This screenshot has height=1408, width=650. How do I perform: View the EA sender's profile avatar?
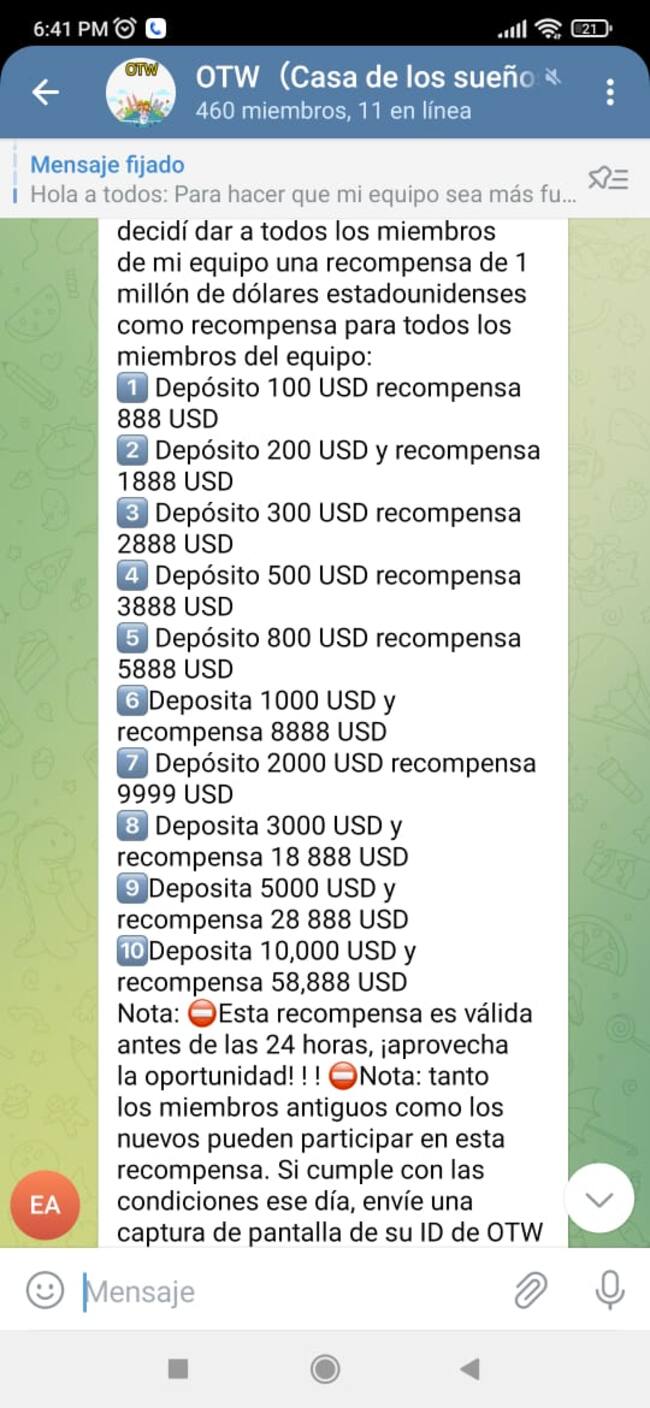(x=45, y=1205)
